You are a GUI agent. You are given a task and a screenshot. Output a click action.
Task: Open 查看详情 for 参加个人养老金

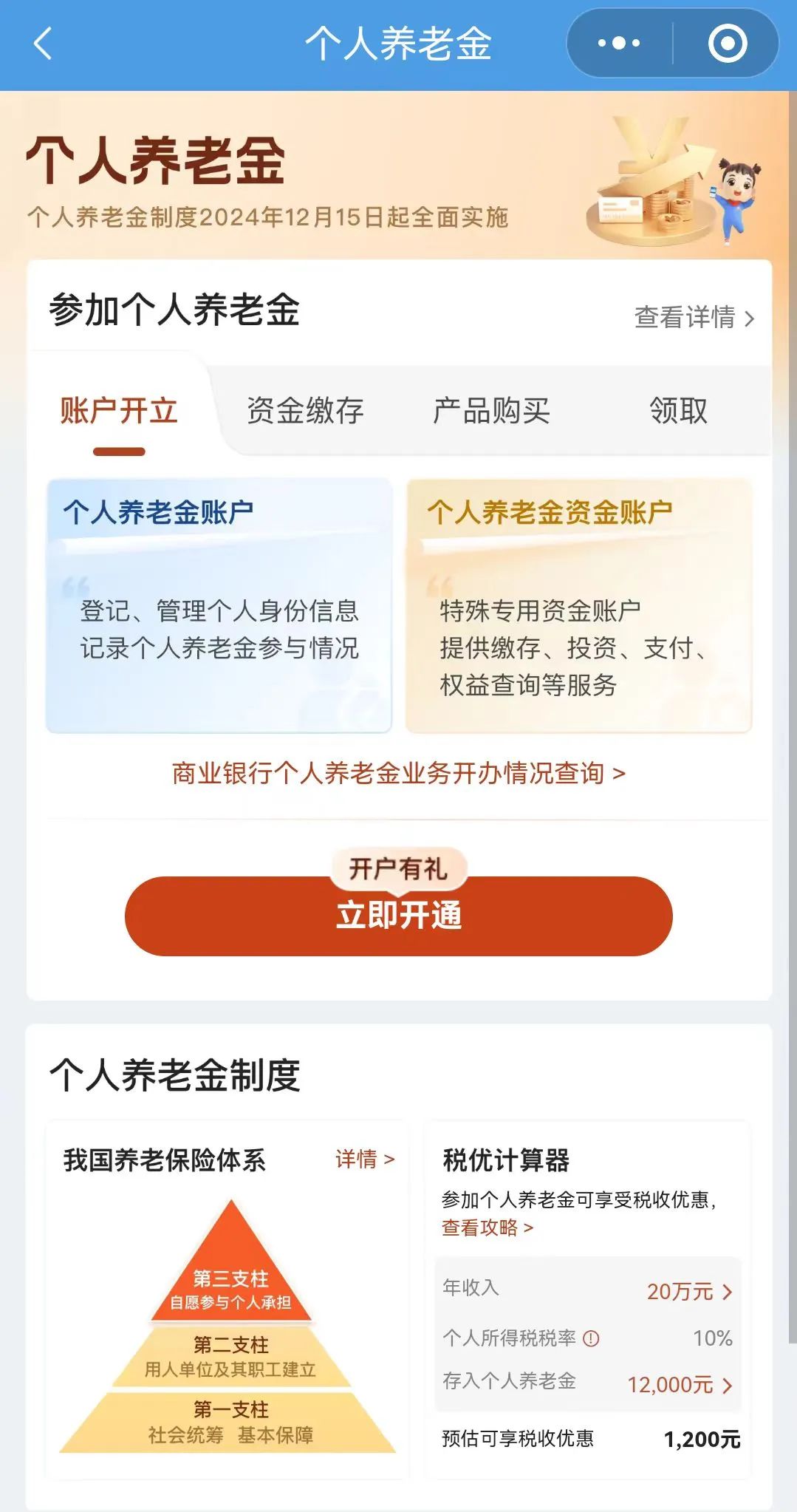694,317
